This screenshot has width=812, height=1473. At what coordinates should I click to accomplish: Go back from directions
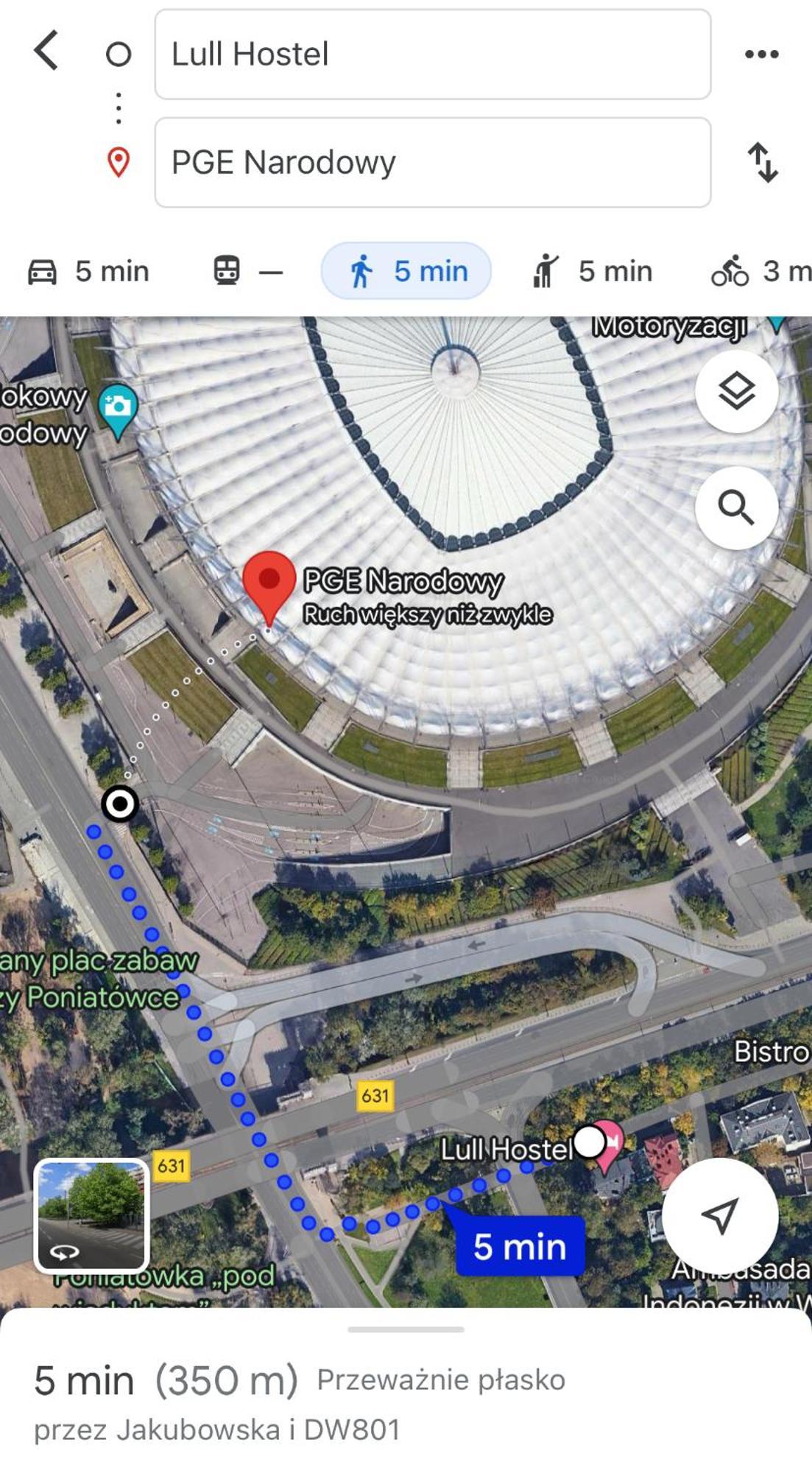(46, 52)
